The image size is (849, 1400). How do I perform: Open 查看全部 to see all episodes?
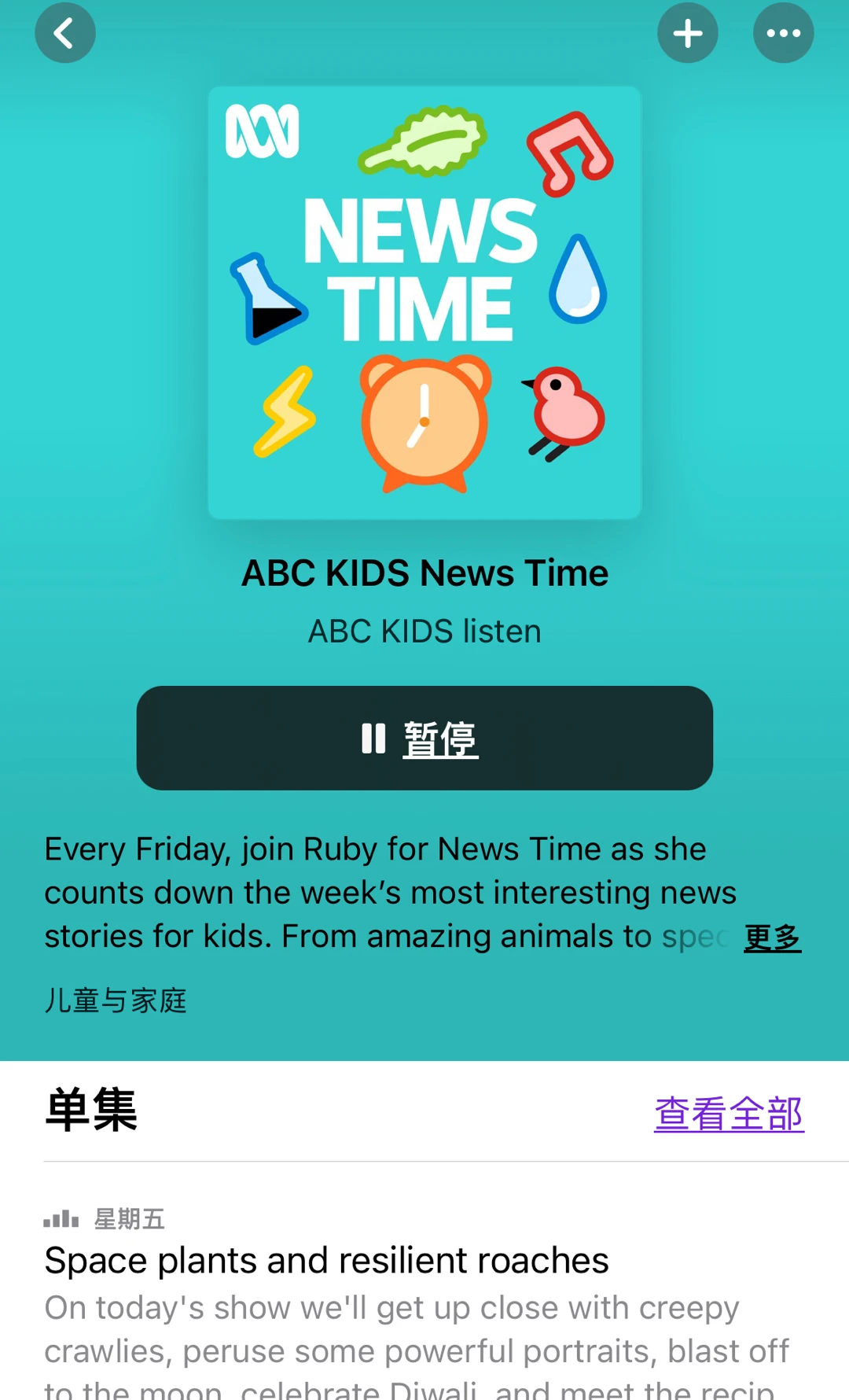coord(729,1114)
